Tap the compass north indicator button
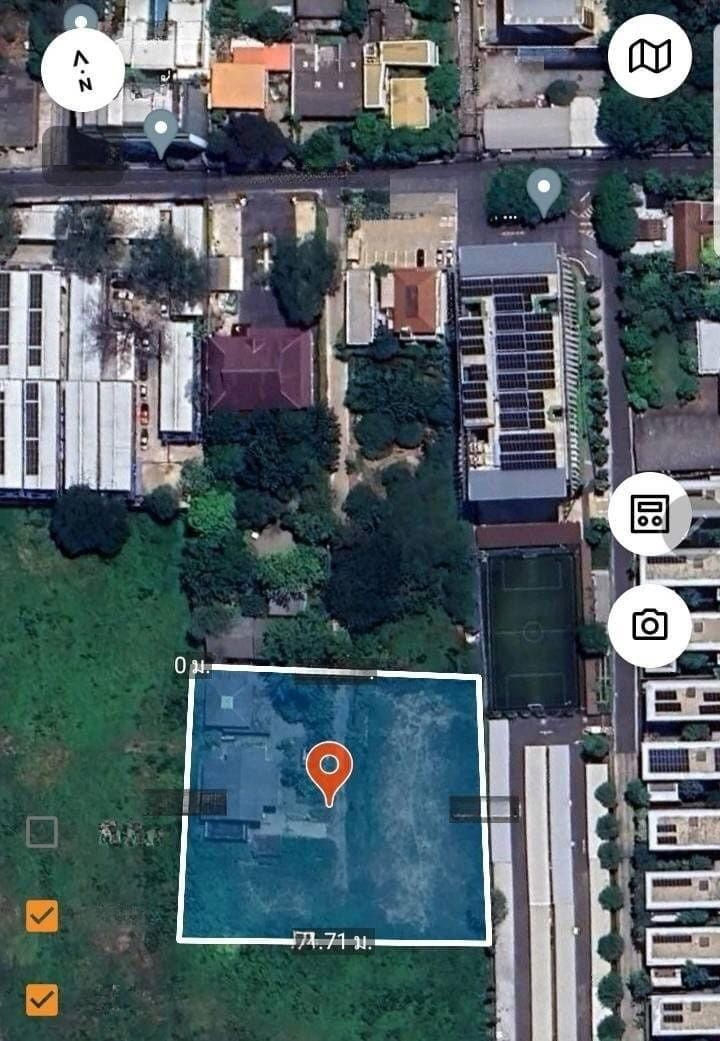Image resolution: width=720 pixels, height=1041 pixels. 83,69
